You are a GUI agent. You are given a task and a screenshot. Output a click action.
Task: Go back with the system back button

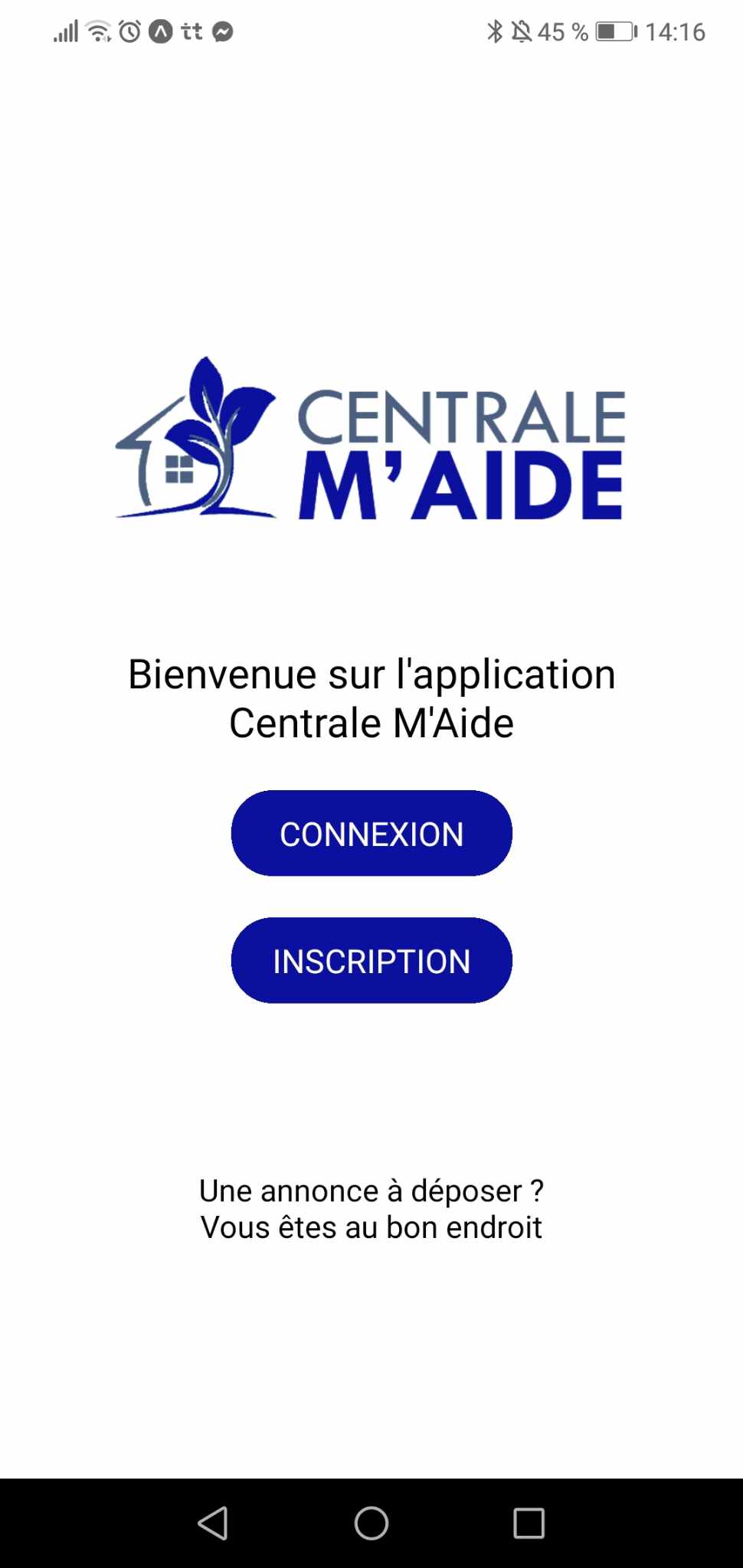tap(213, 1523)
